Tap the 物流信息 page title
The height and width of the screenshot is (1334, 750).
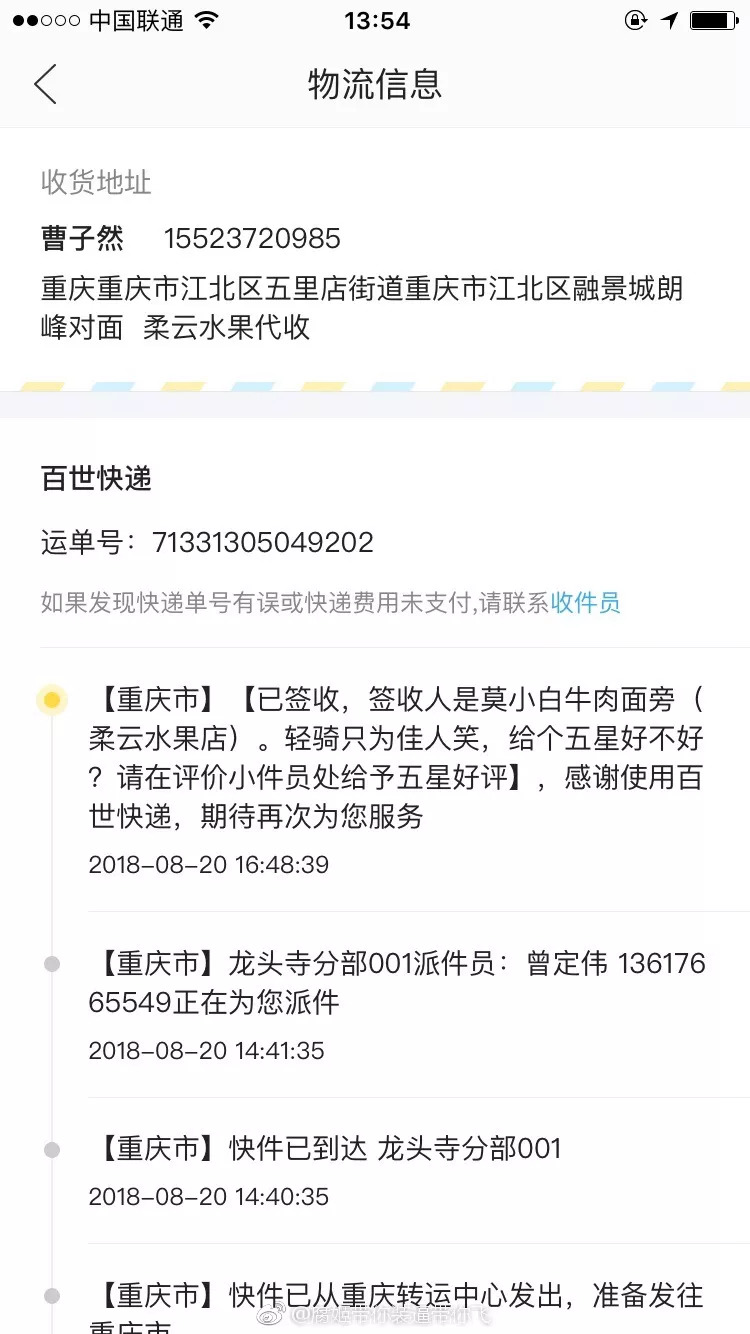374,85
